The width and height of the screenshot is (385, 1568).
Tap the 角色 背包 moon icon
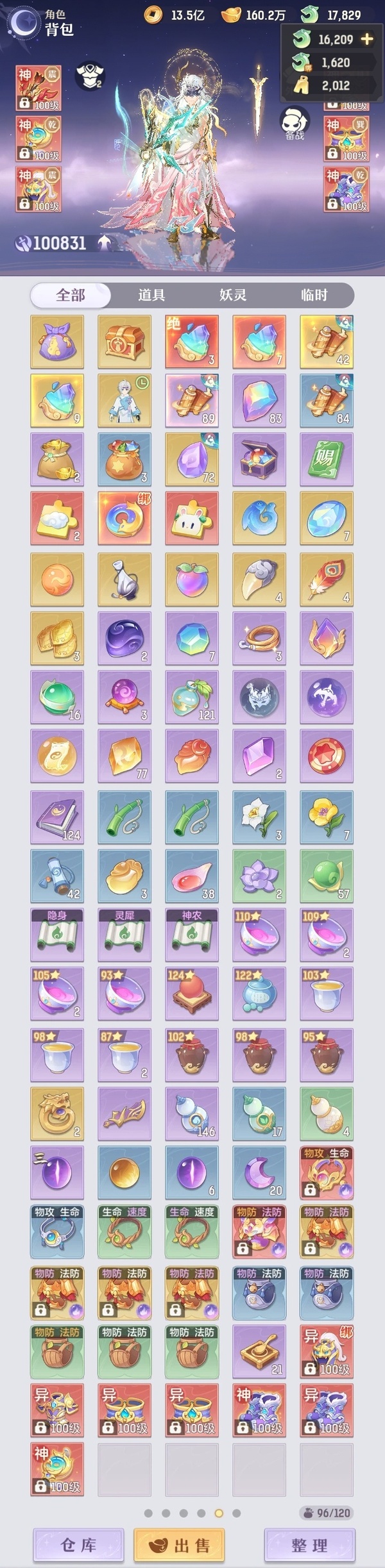[x=24, y=22]
